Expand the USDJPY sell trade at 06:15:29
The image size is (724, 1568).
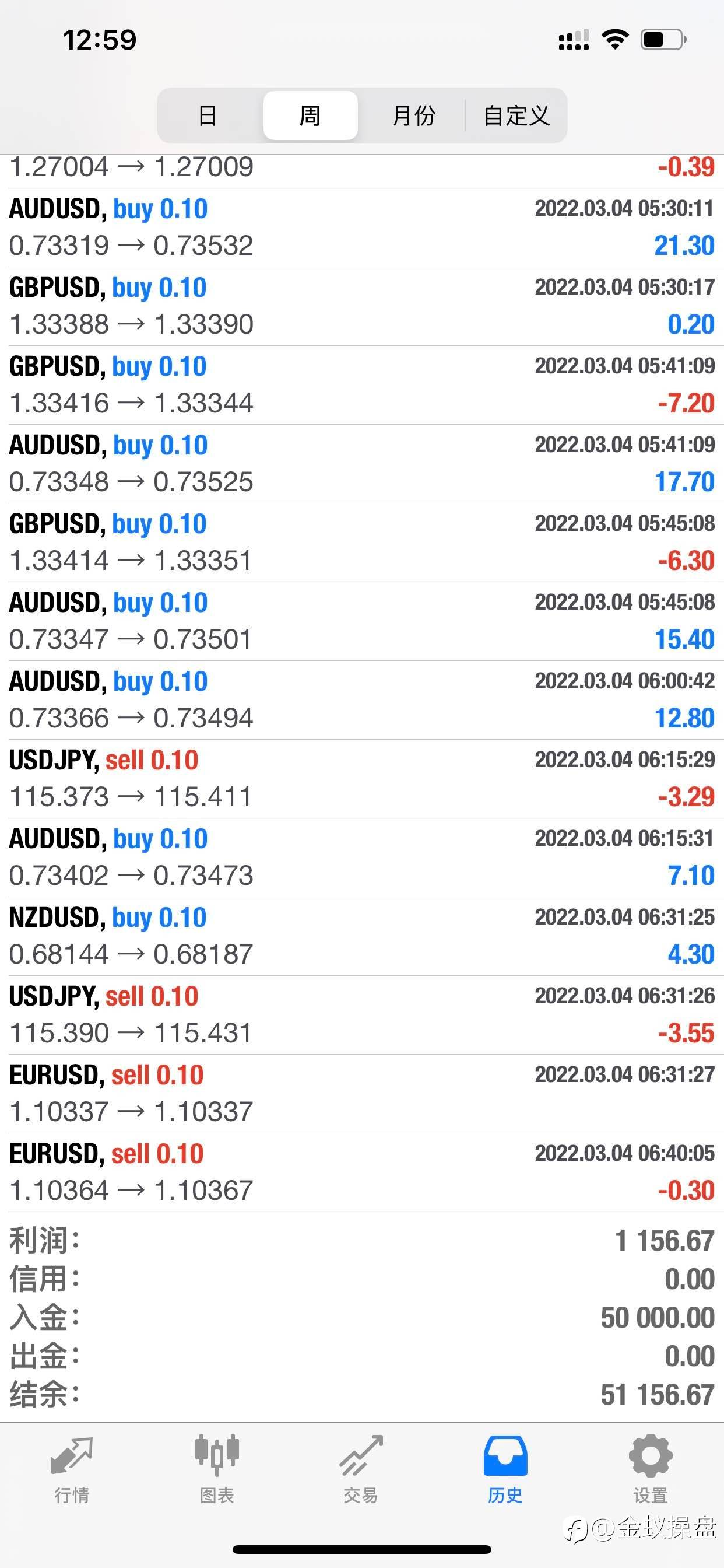point(362,779)
